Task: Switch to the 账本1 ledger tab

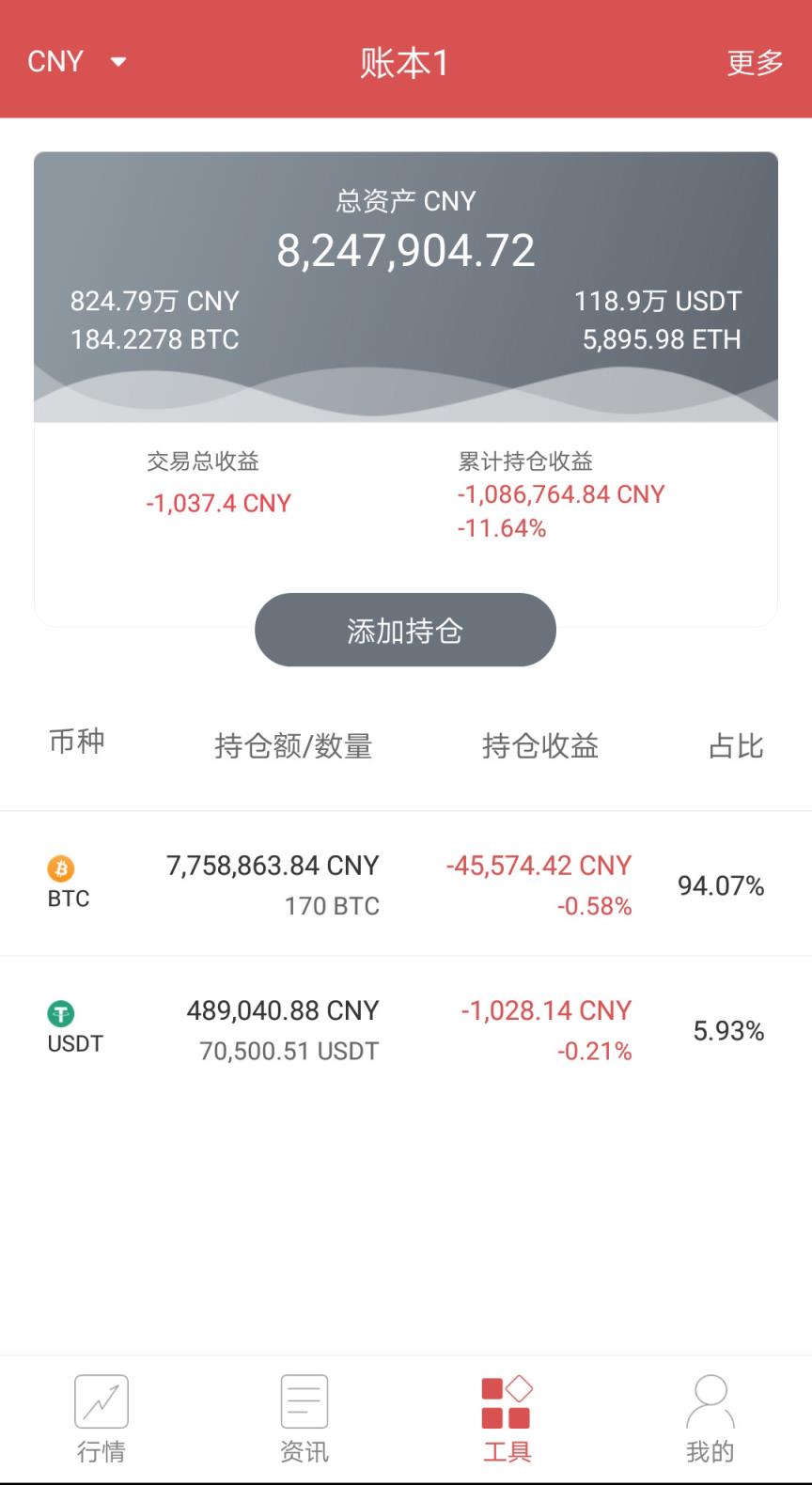Action: tap(404, 62)
